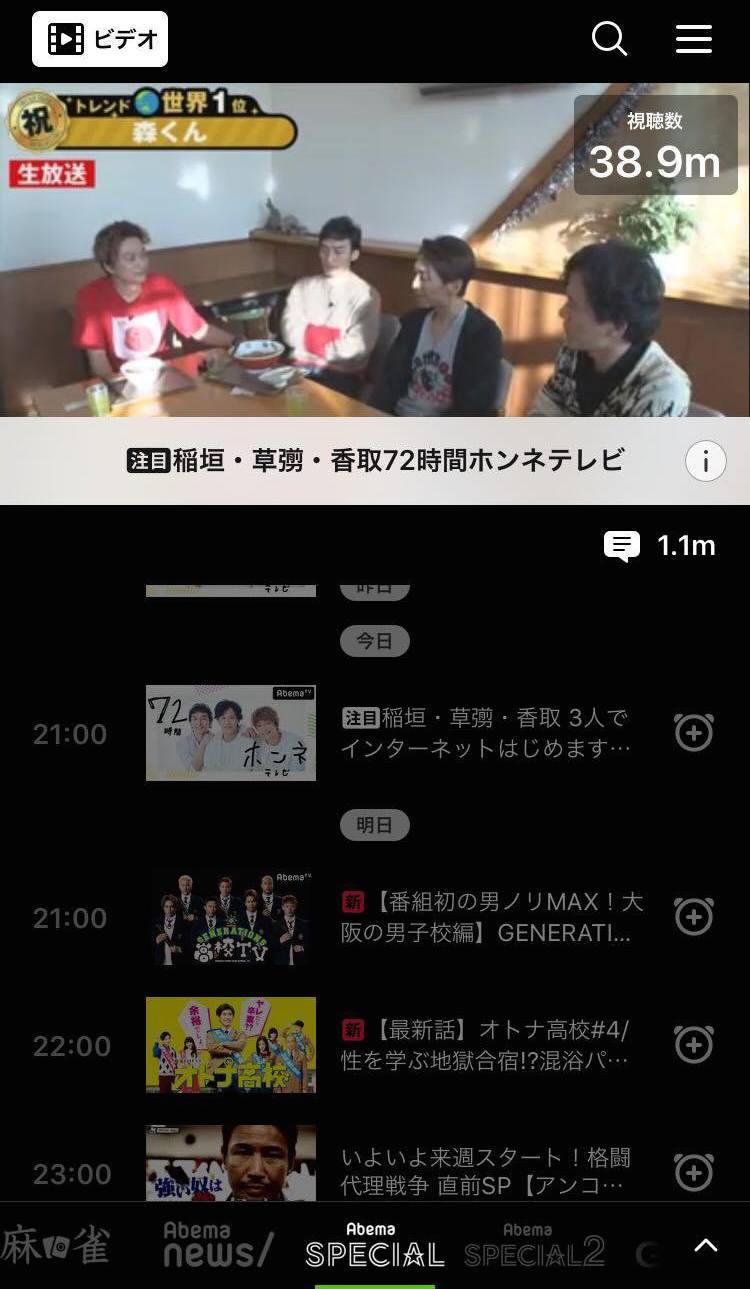
Task: Open the search magnifier icon
Action: pyautogui.click(x=609, y=39)
